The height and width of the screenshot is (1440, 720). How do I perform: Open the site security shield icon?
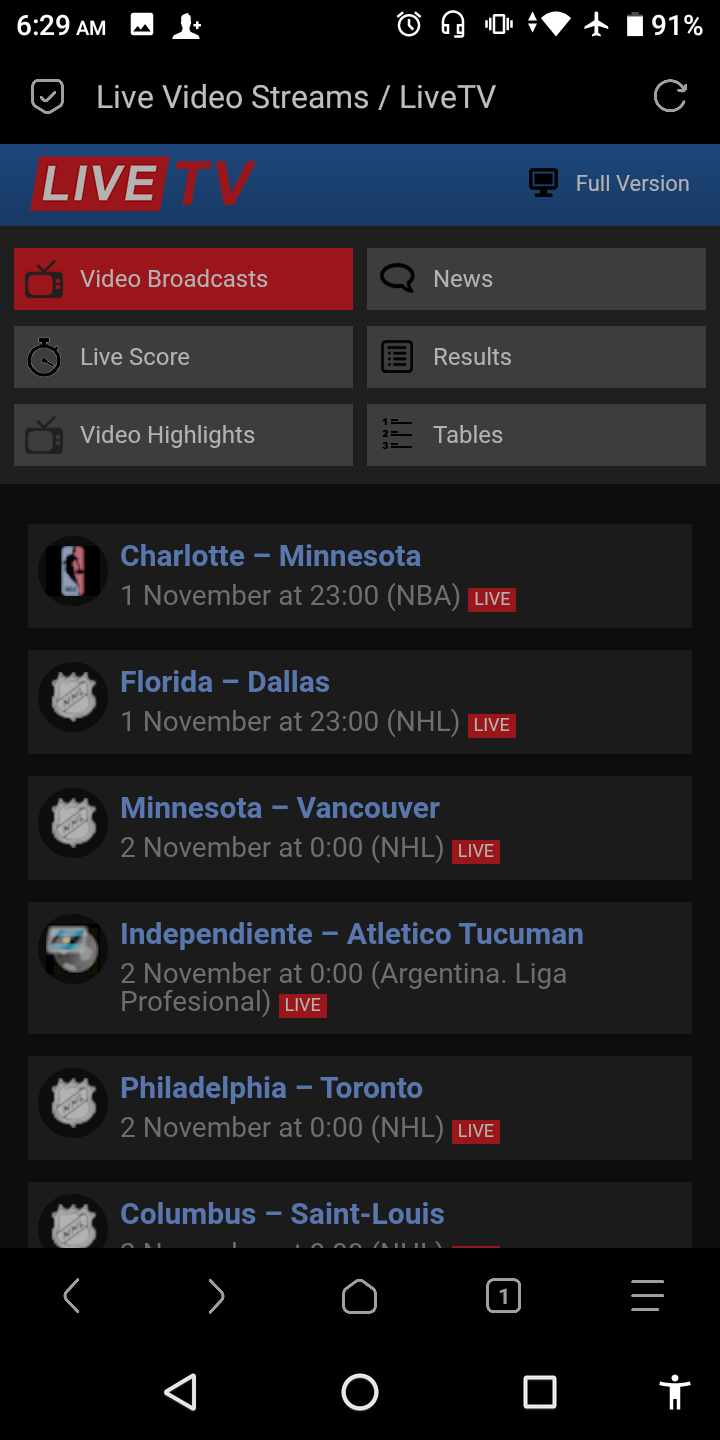tap(48, 97)
